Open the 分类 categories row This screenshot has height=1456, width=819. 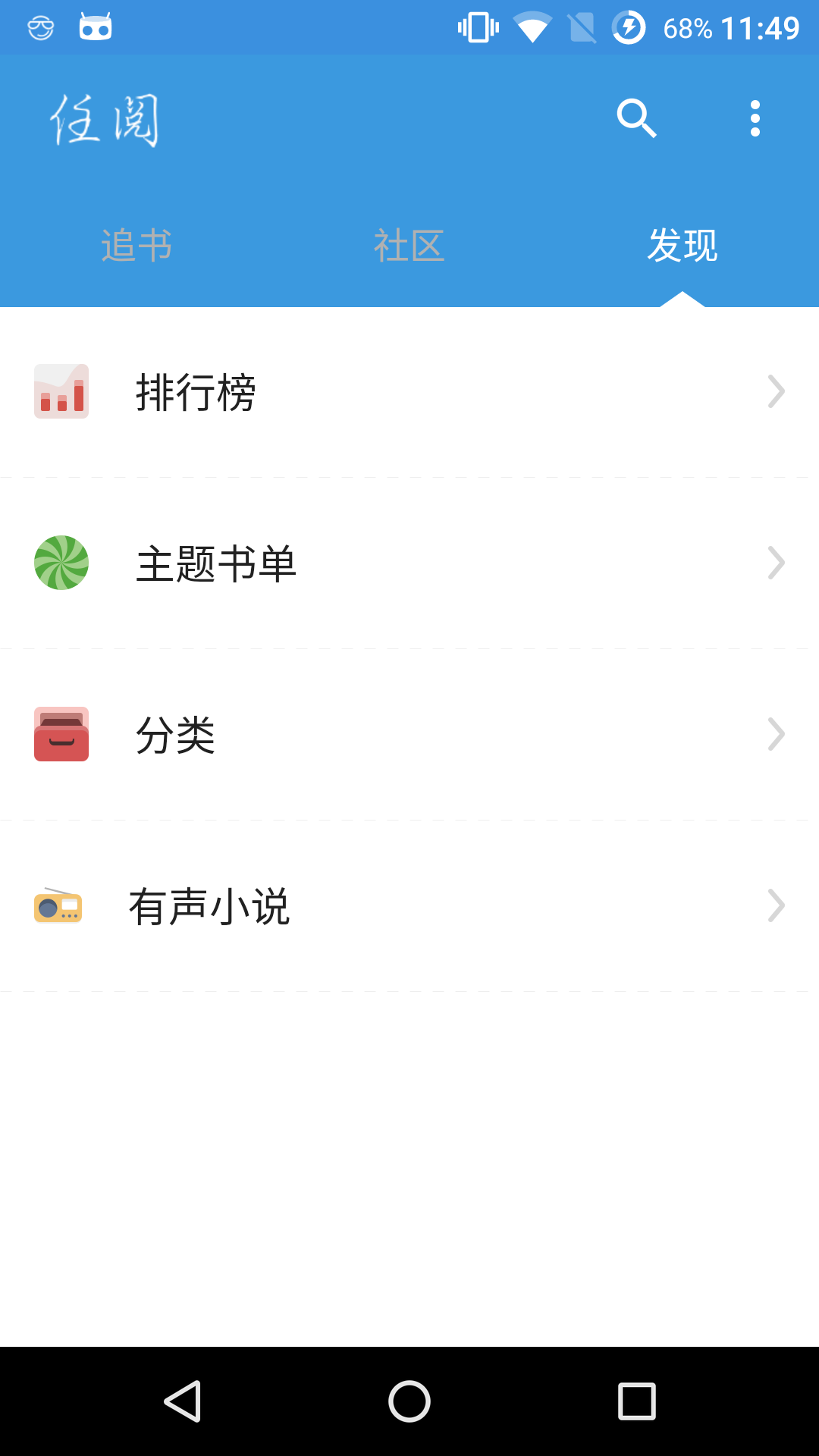409,735
